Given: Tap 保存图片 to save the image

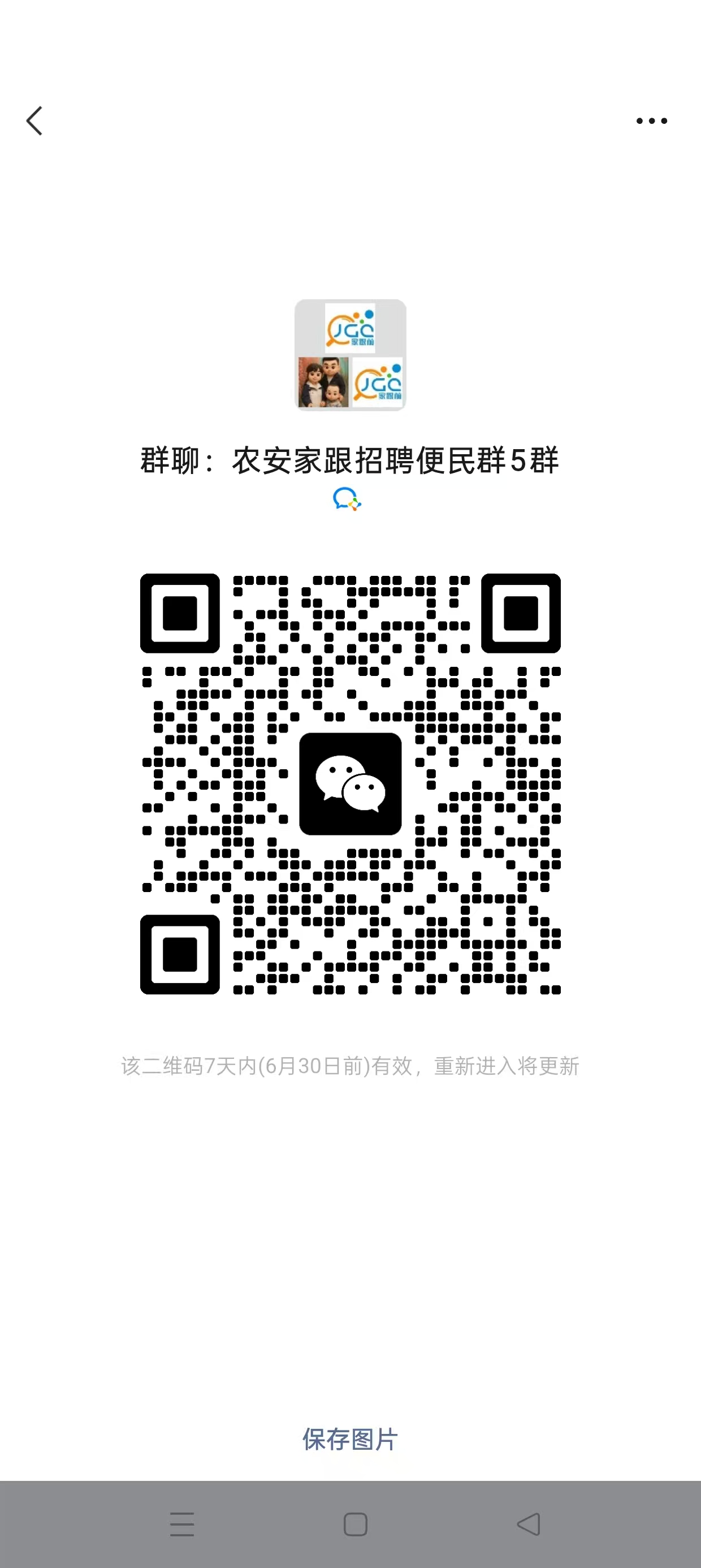Looking at the screenshot, I should (x=350, y=1440).
